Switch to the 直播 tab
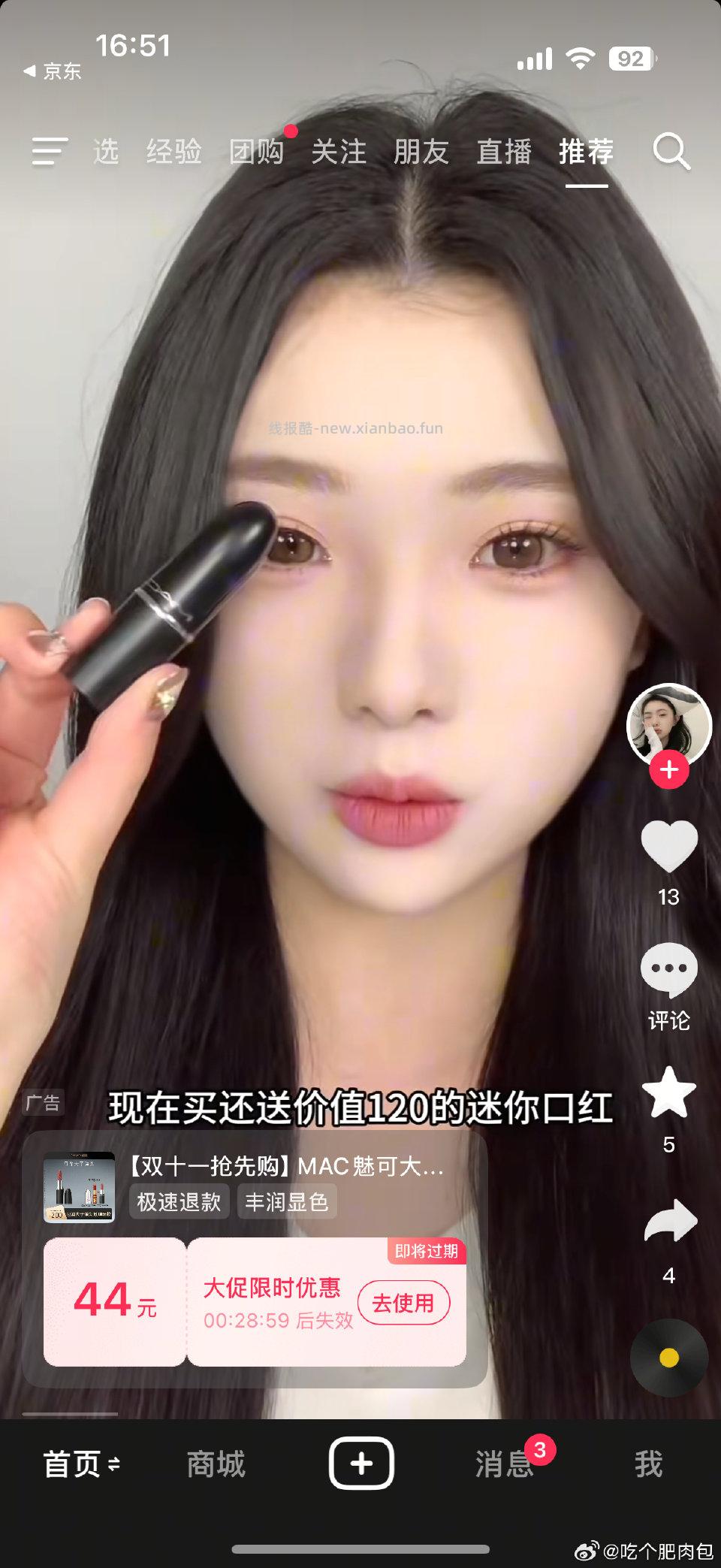The image size is (721, 1568). [x=504, y=152]
